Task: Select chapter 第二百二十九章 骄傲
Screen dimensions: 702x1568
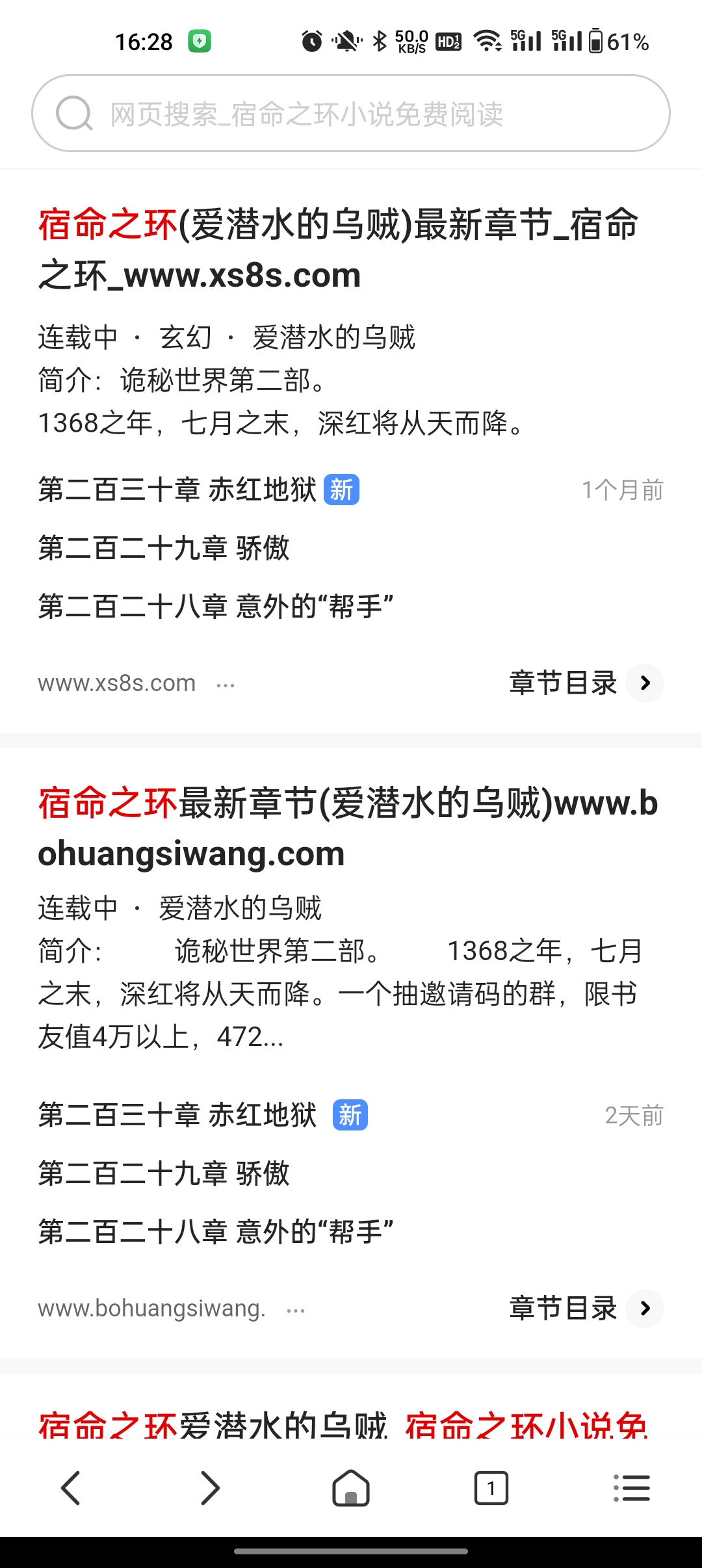Action: 164,549
